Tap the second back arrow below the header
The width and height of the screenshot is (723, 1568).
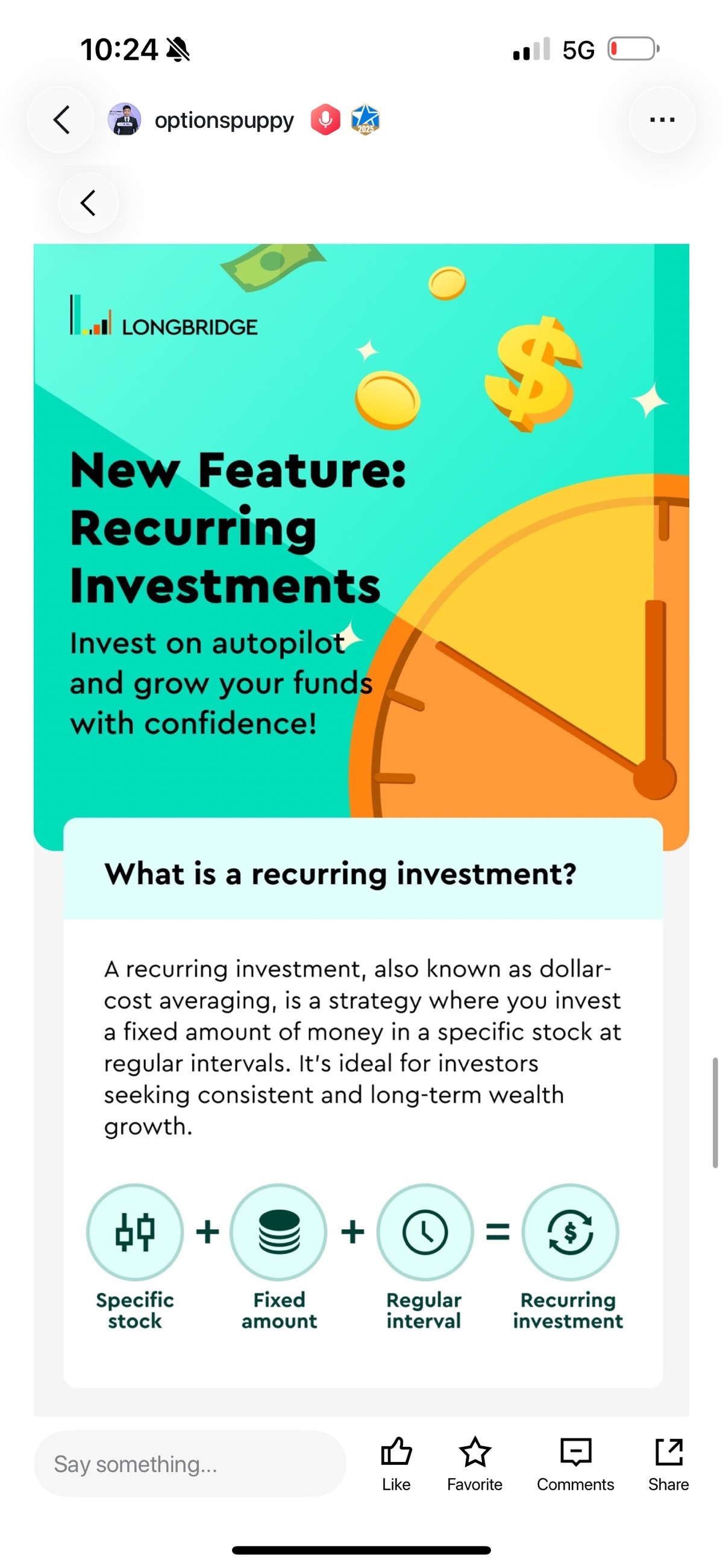pos(88,203)
